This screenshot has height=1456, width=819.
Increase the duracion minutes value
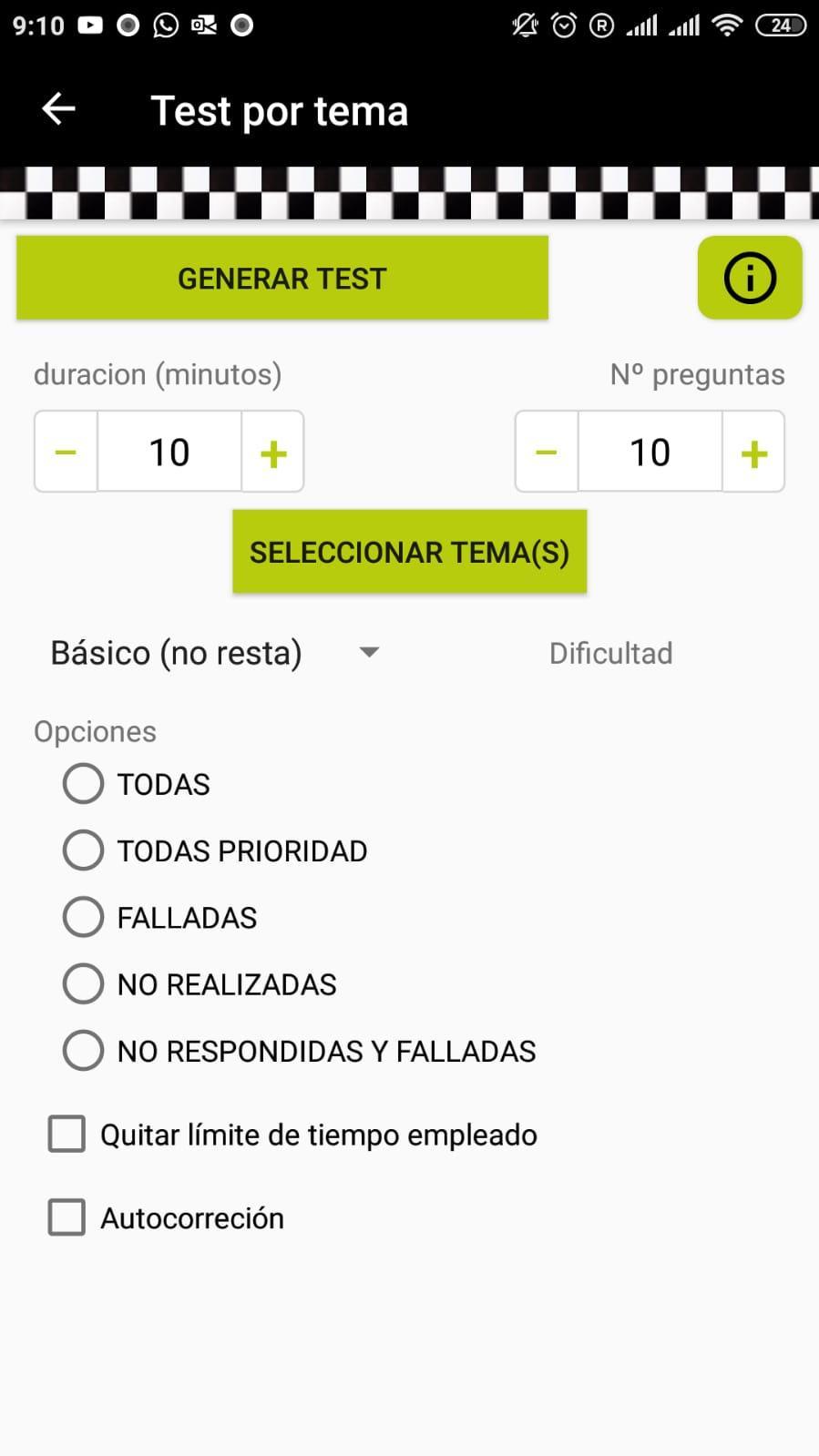(272, 452)
